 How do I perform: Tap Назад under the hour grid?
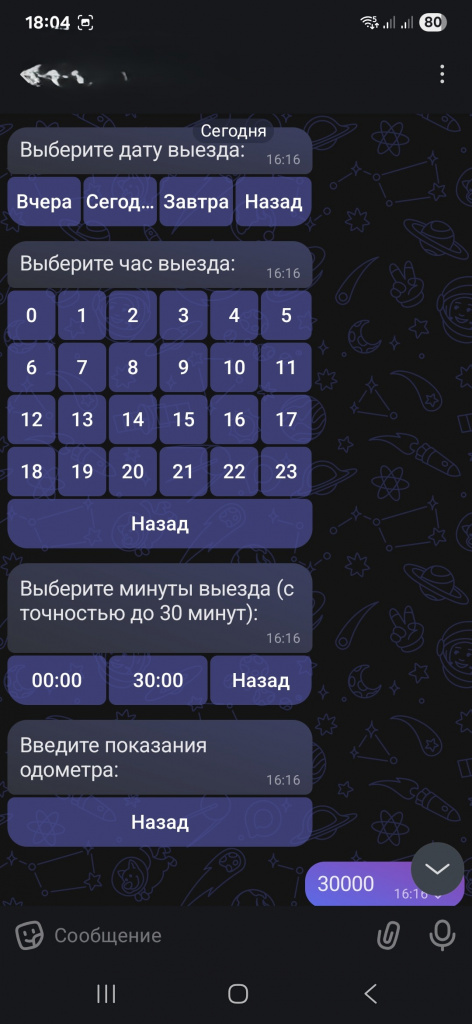click(x=160, y=523)
